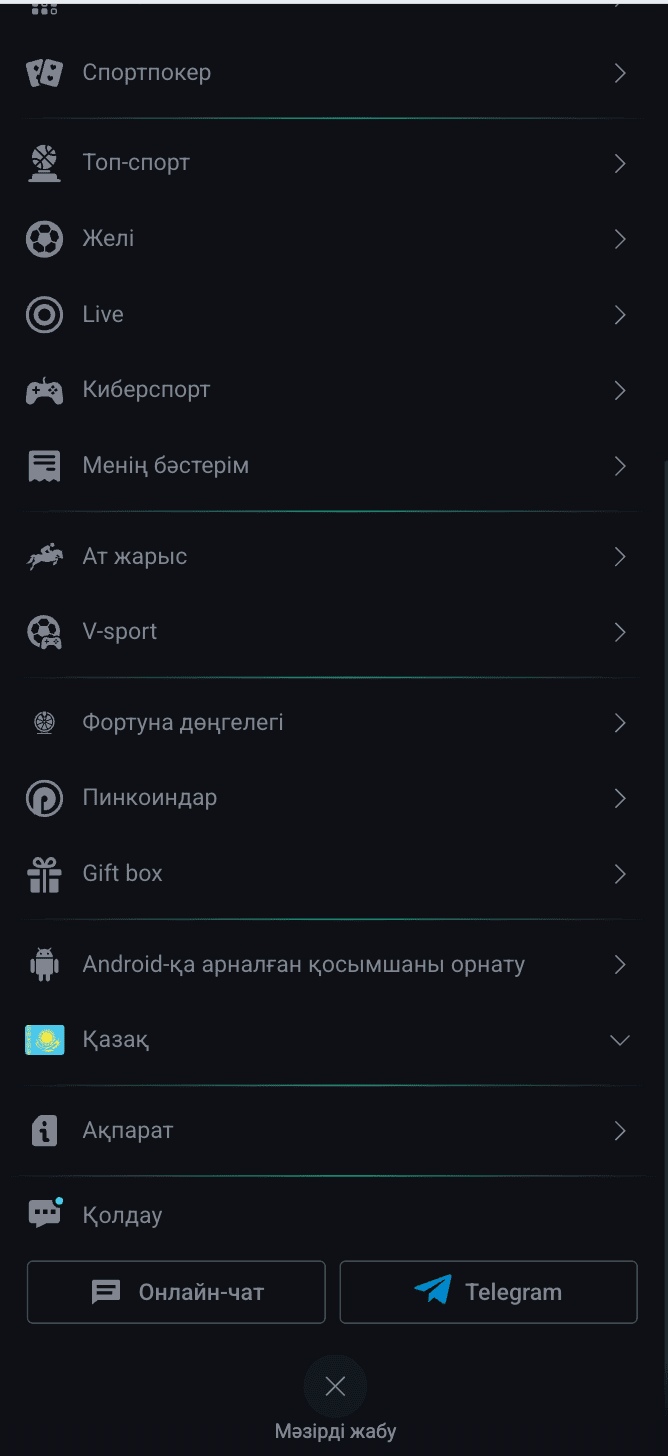Image resolution: width=668 pixels, height=1456 pixels.
Task: Go to Желі sports line
Action: pyautogui.click(x=108, y=238)
